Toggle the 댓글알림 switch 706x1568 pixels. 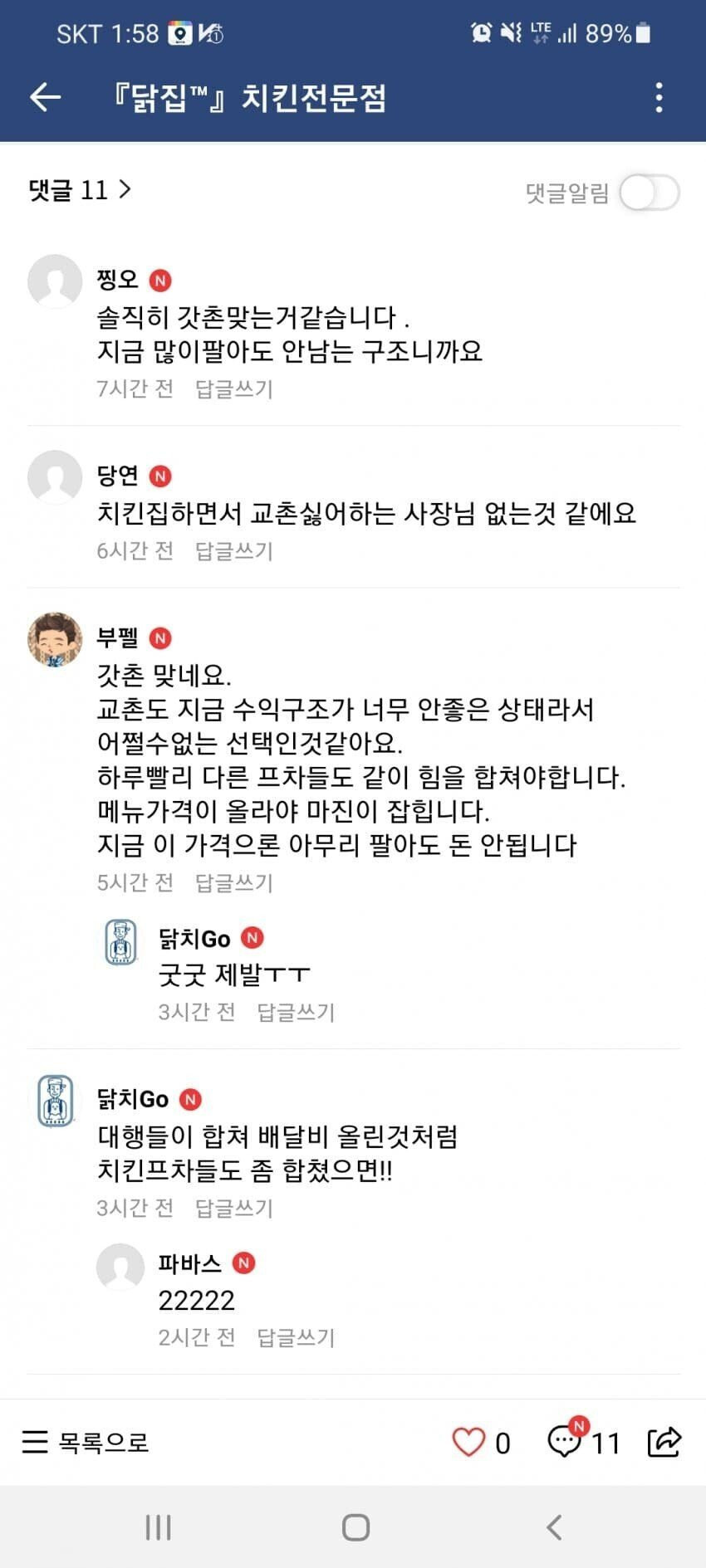tap(650, 193)
